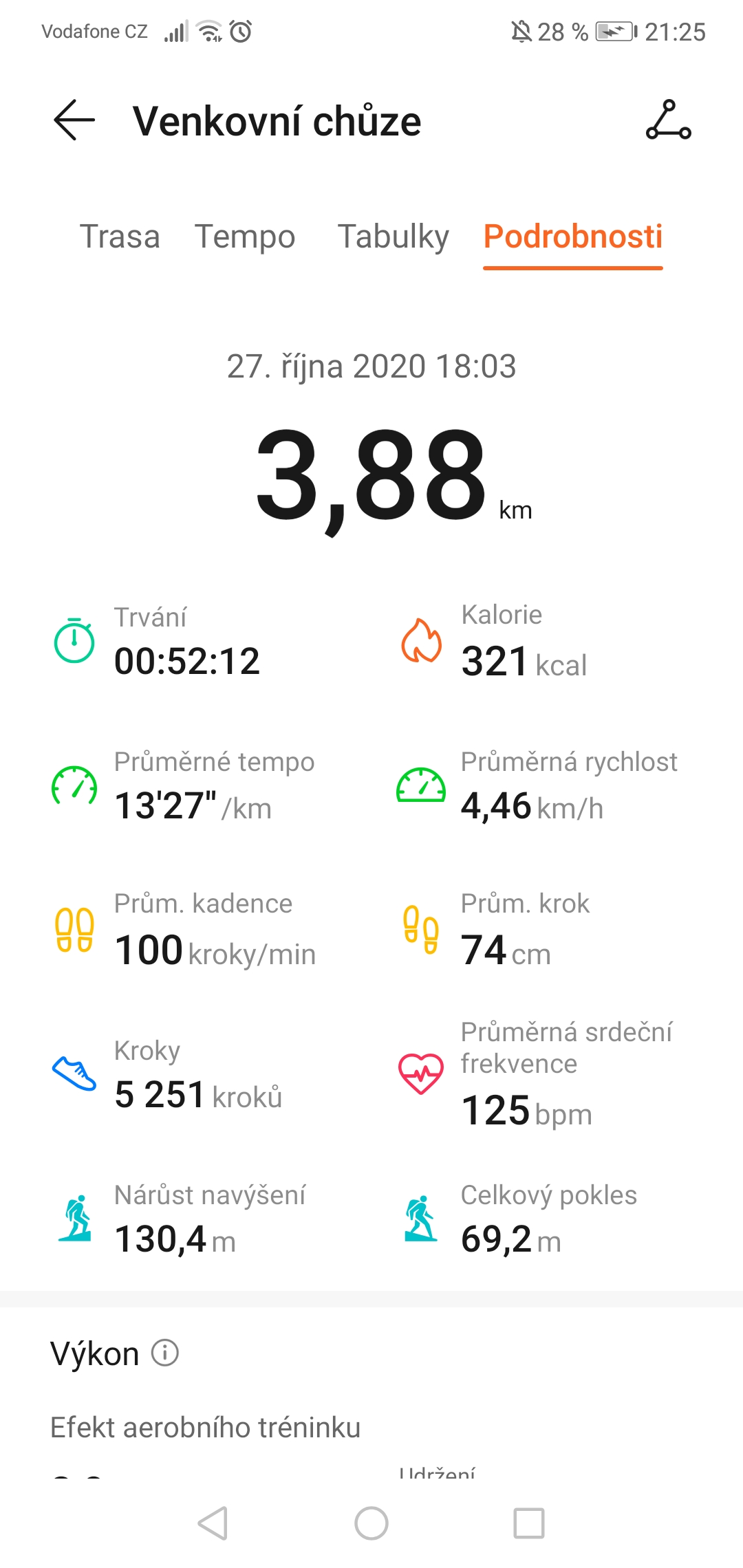The width and height of the screenshot is (743, 1568).
Task: Switch to the Trasa tab
Action: (x=120, y=237)
